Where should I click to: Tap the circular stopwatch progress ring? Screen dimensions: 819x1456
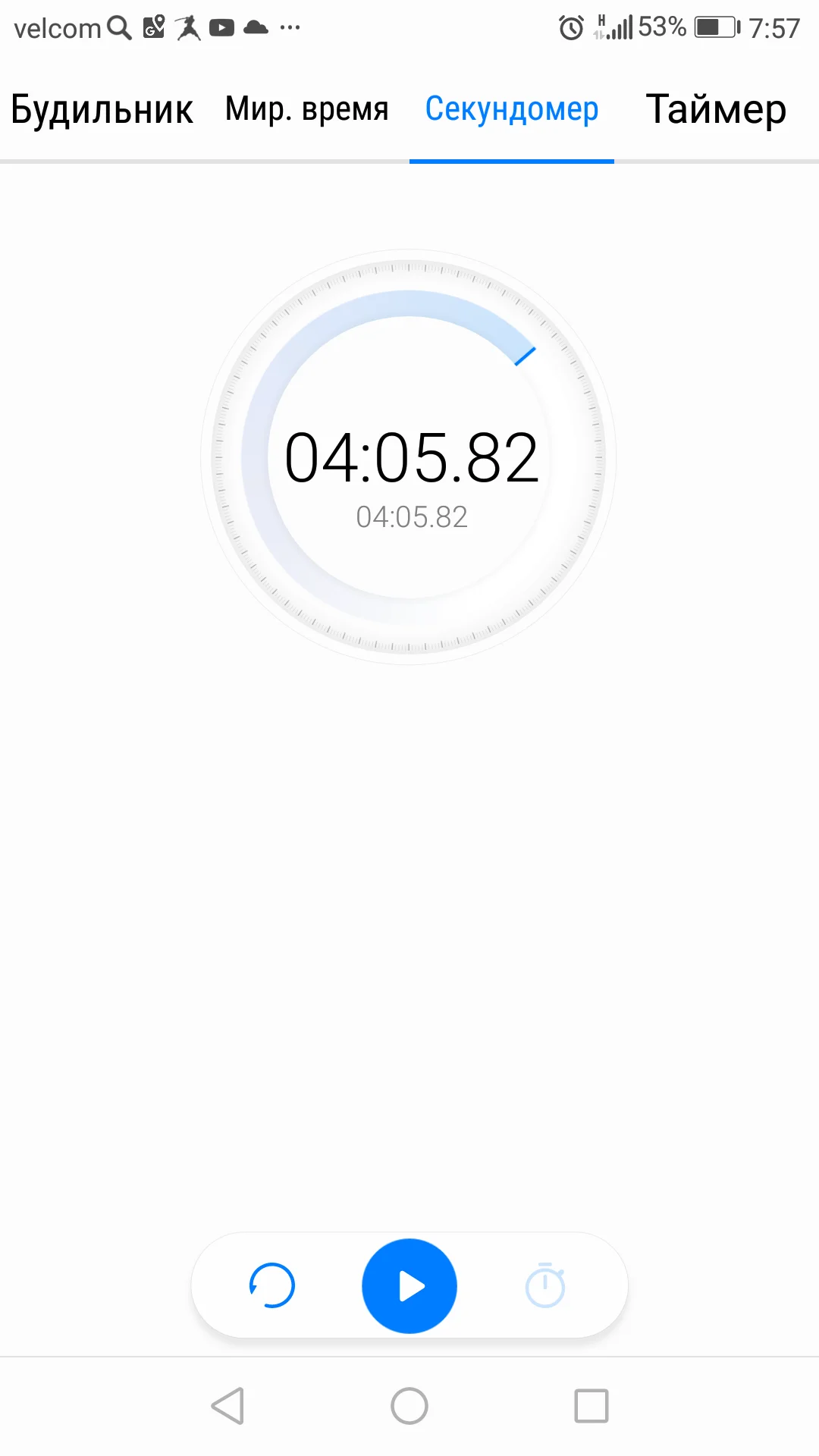tap(409, 288)
